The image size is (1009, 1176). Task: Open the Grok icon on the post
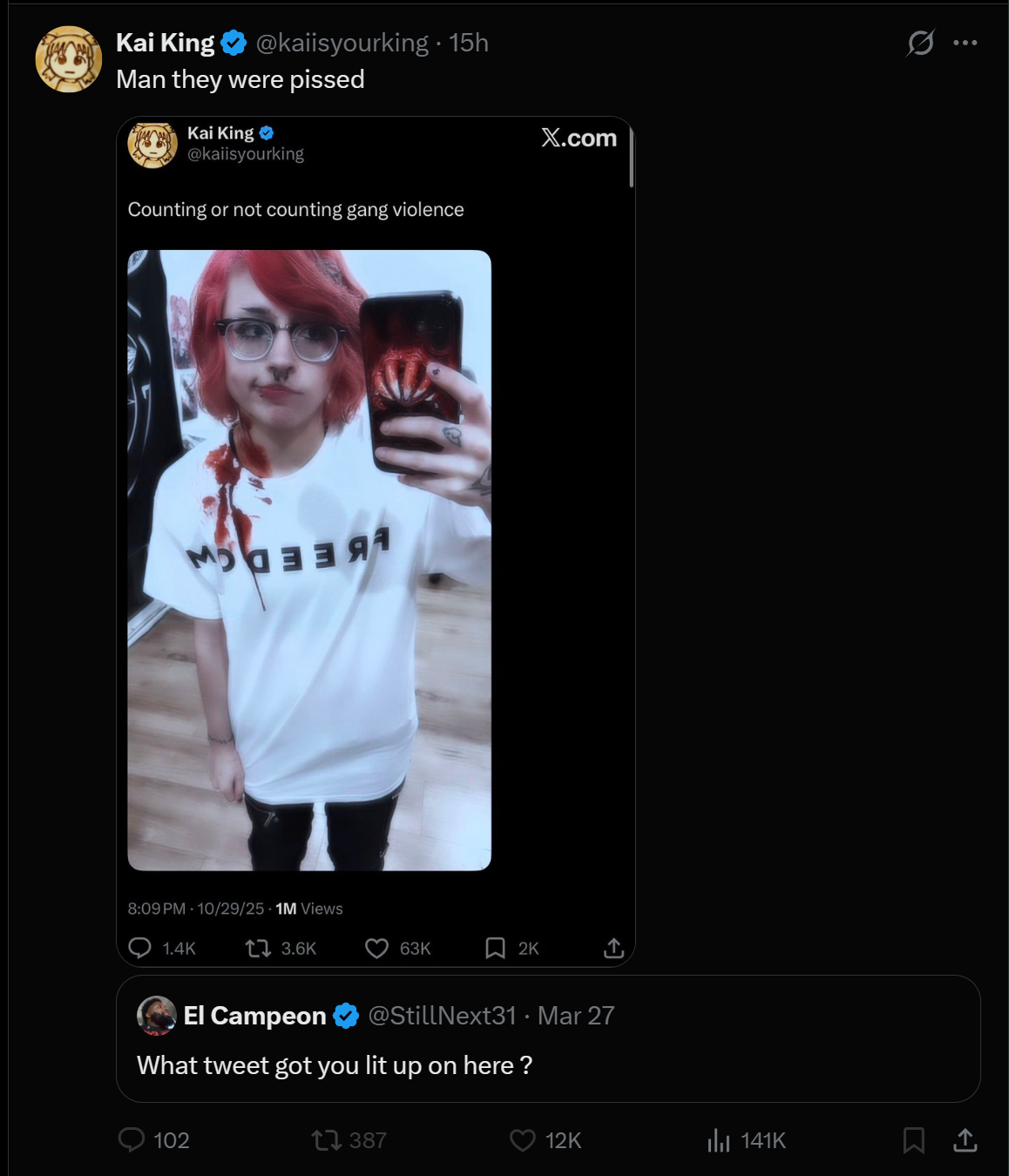[x=920, y=43]
